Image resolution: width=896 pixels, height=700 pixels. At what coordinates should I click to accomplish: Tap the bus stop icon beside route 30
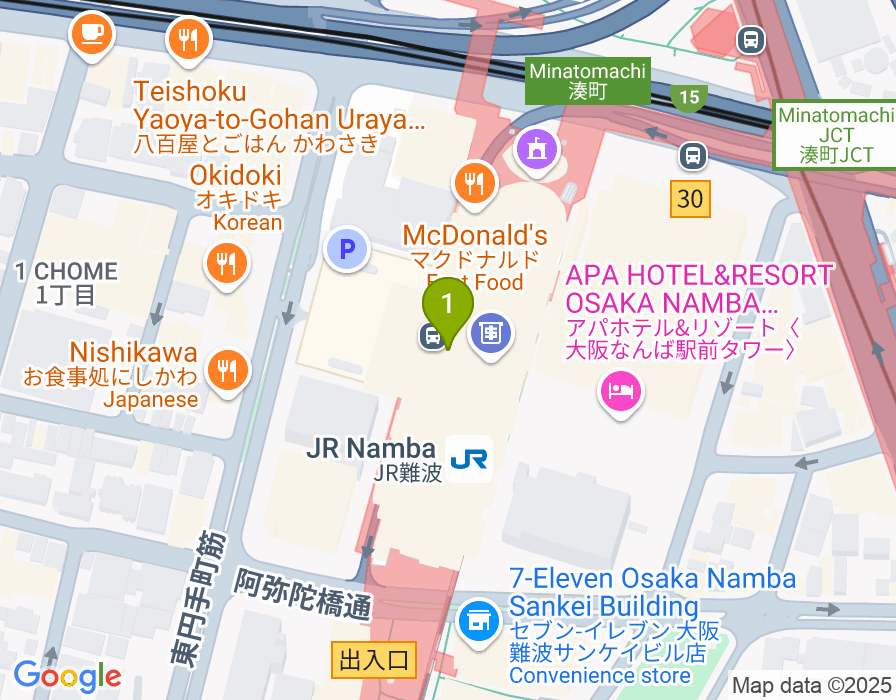692,156
